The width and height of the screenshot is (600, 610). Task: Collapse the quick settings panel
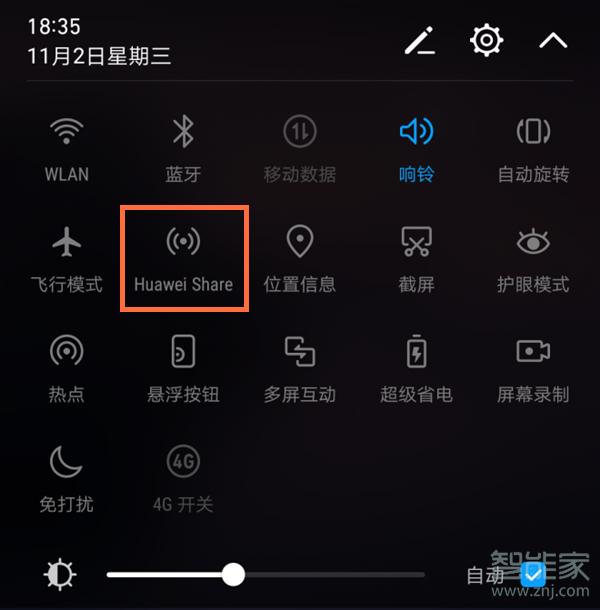click(x=553, y=41)
